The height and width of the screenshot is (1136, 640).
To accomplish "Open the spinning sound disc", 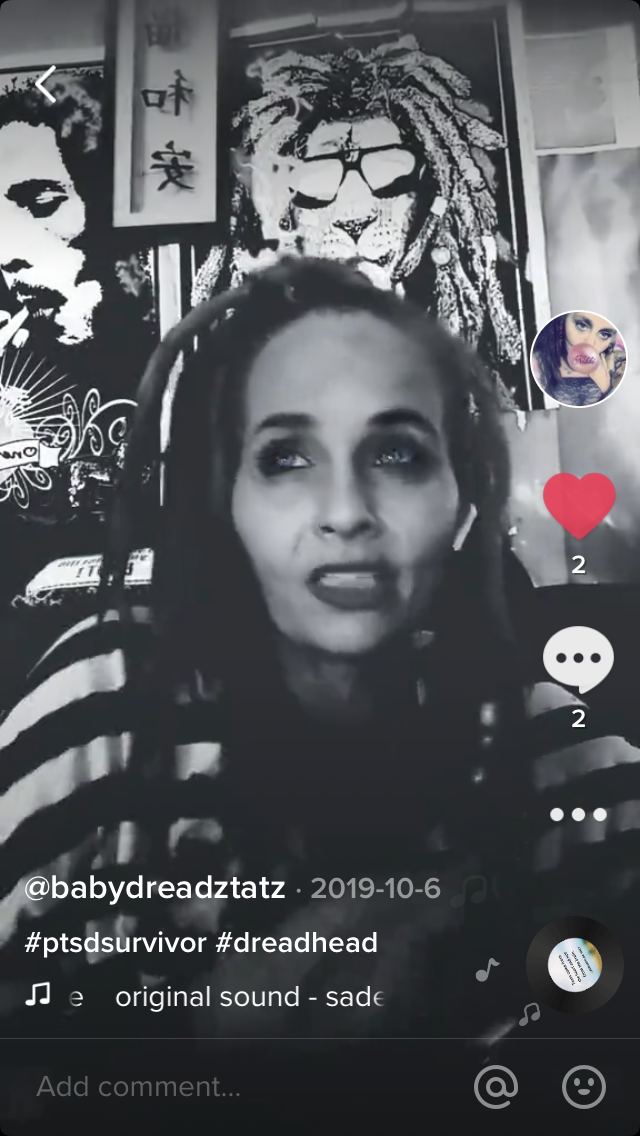I will (x=575, y=966).
